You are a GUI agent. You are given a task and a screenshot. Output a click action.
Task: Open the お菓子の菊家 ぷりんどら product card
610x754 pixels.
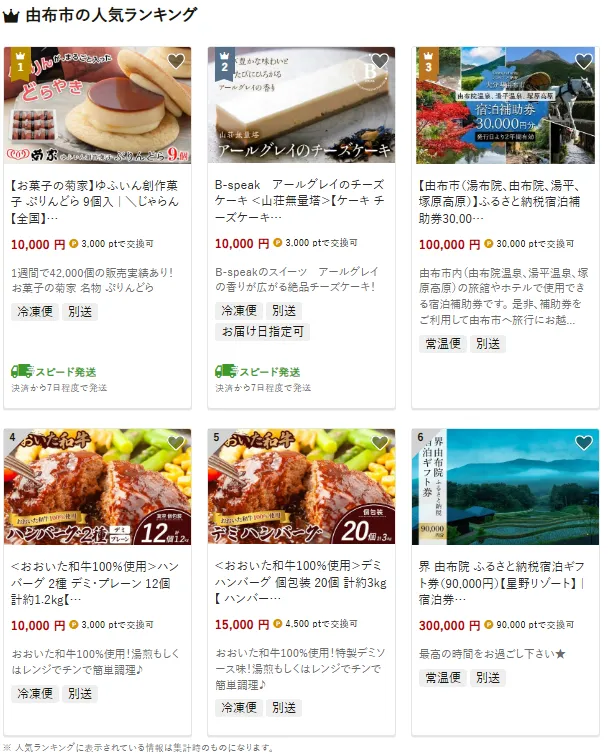97,202
